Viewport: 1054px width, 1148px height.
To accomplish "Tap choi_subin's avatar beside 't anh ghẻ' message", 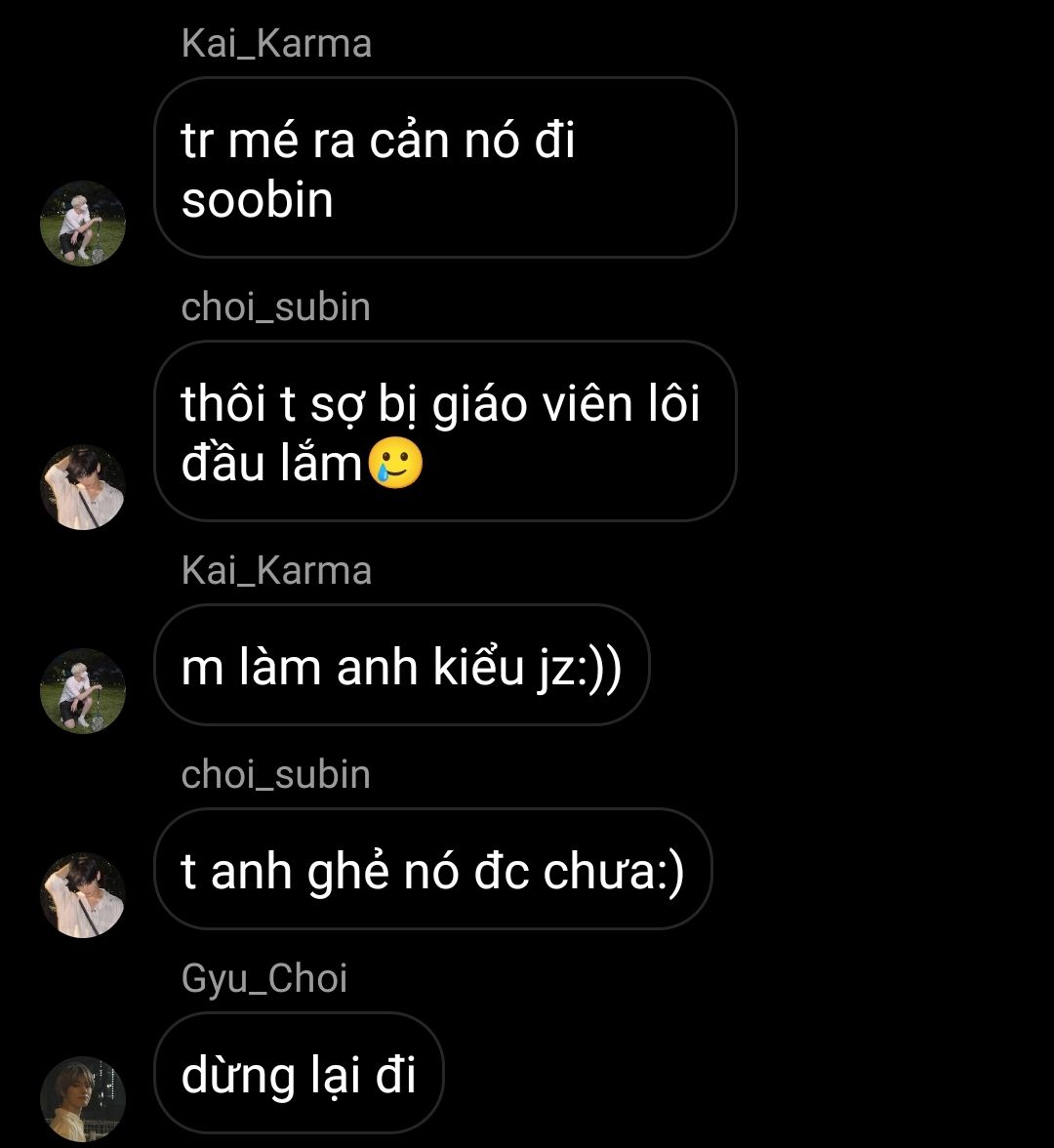I will pos(83,894).
